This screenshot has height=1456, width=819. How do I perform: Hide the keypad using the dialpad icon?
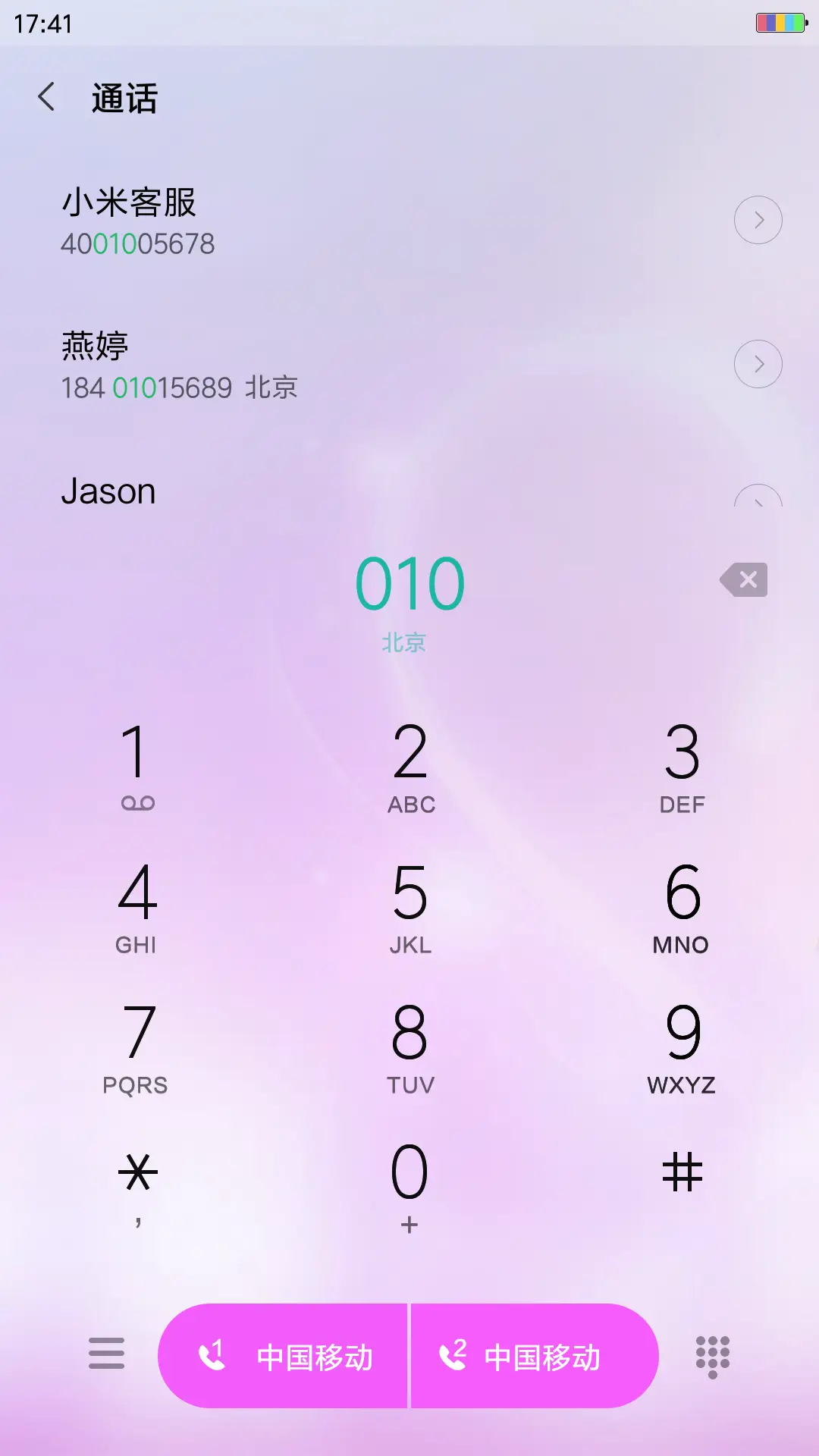tap(714, 1357)
